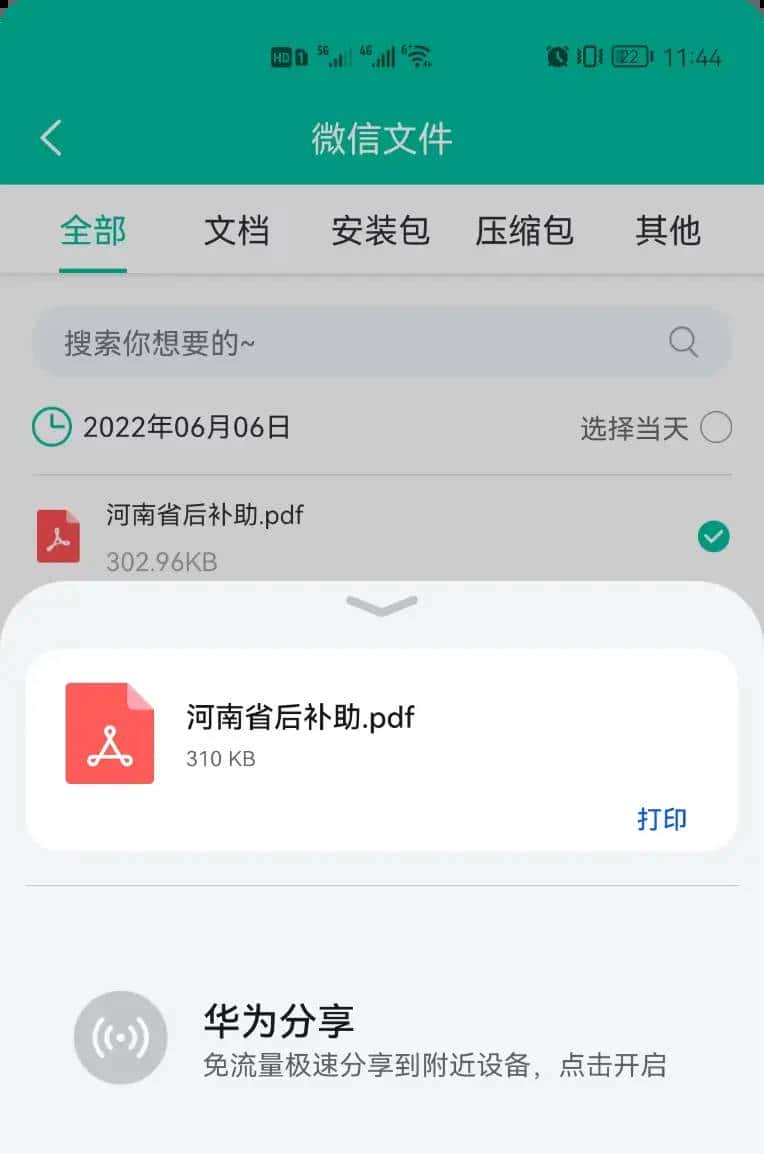Viewport: 764px width, 1154px height.
Task: Tap 打印 to print the PDF
Action: (663, 818)
